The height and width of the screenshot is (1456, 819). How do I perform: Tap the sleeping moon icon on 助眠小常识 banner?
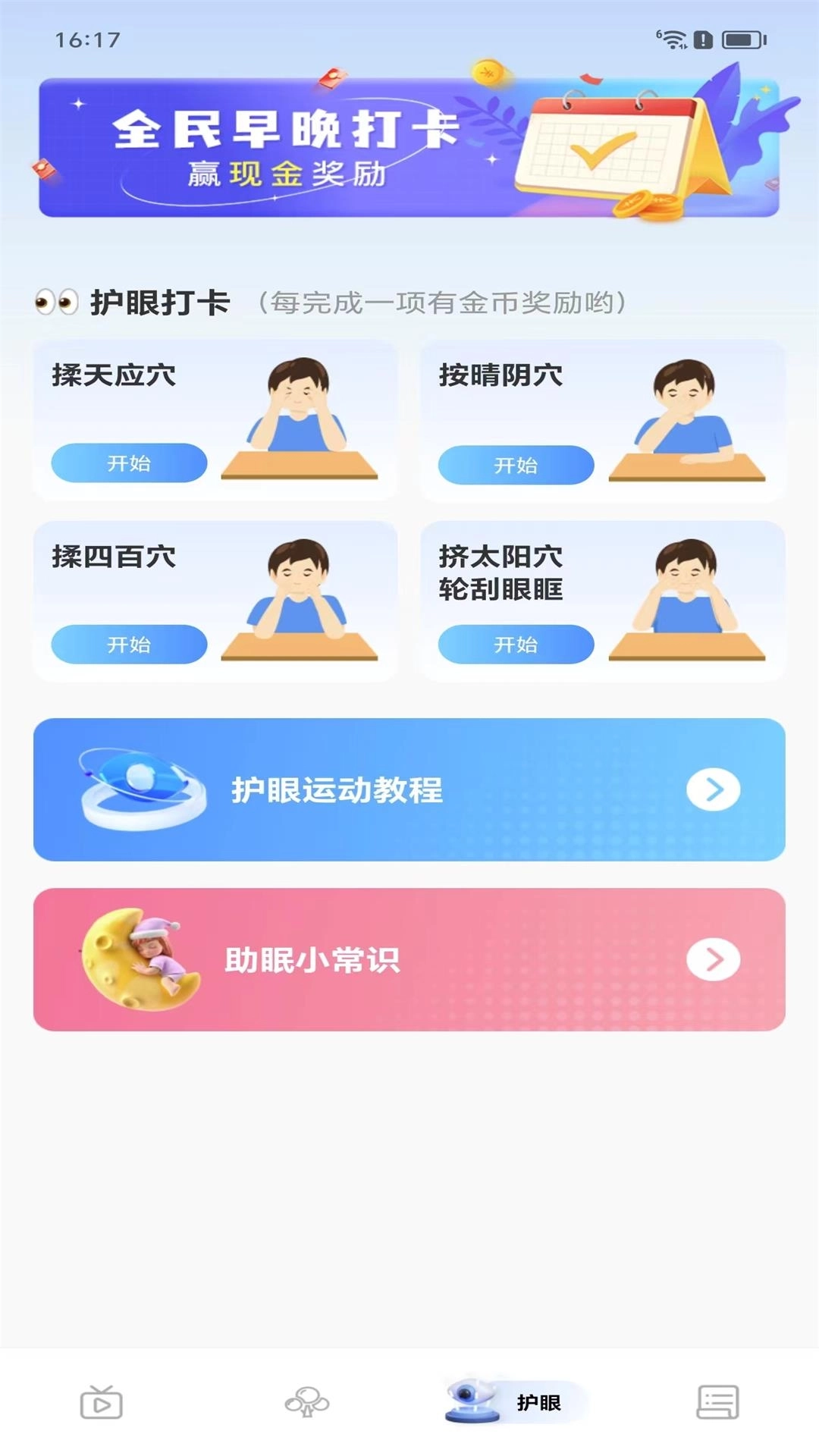tap(140, 958)
